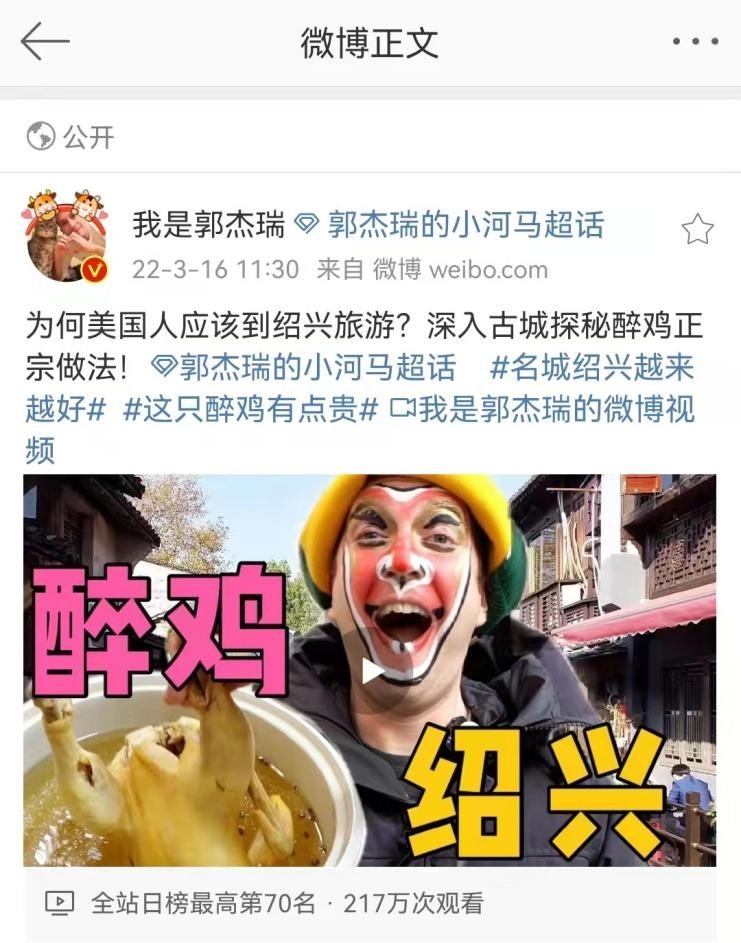Open the #名城绍兴越来越好# hashtag
Image resolution: width=741 pixels, height=943 pixels.
coord(591,368)
